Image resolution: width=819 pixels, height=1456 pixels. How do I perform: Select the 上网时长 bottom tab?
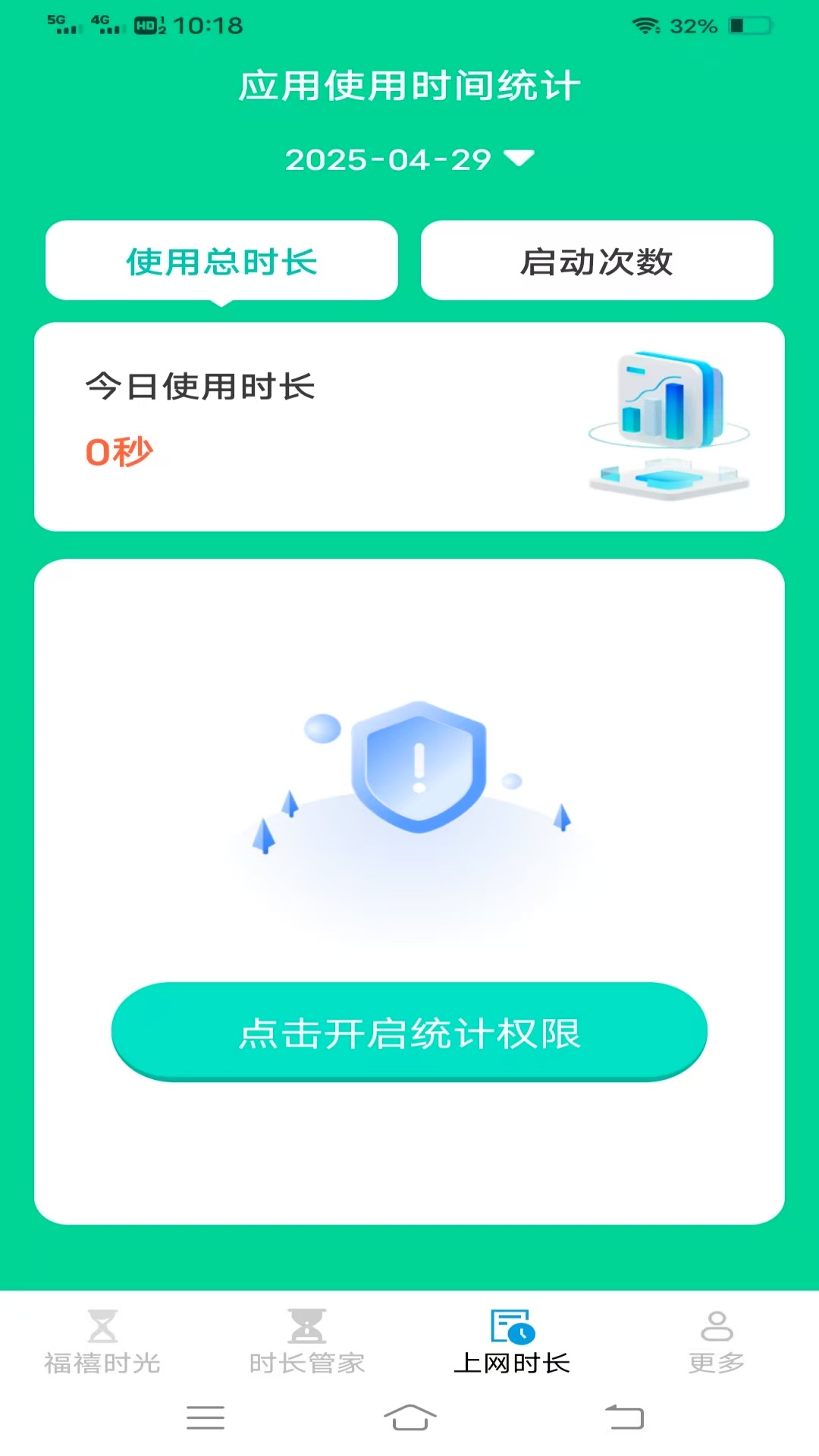(x=512, y=1342)
